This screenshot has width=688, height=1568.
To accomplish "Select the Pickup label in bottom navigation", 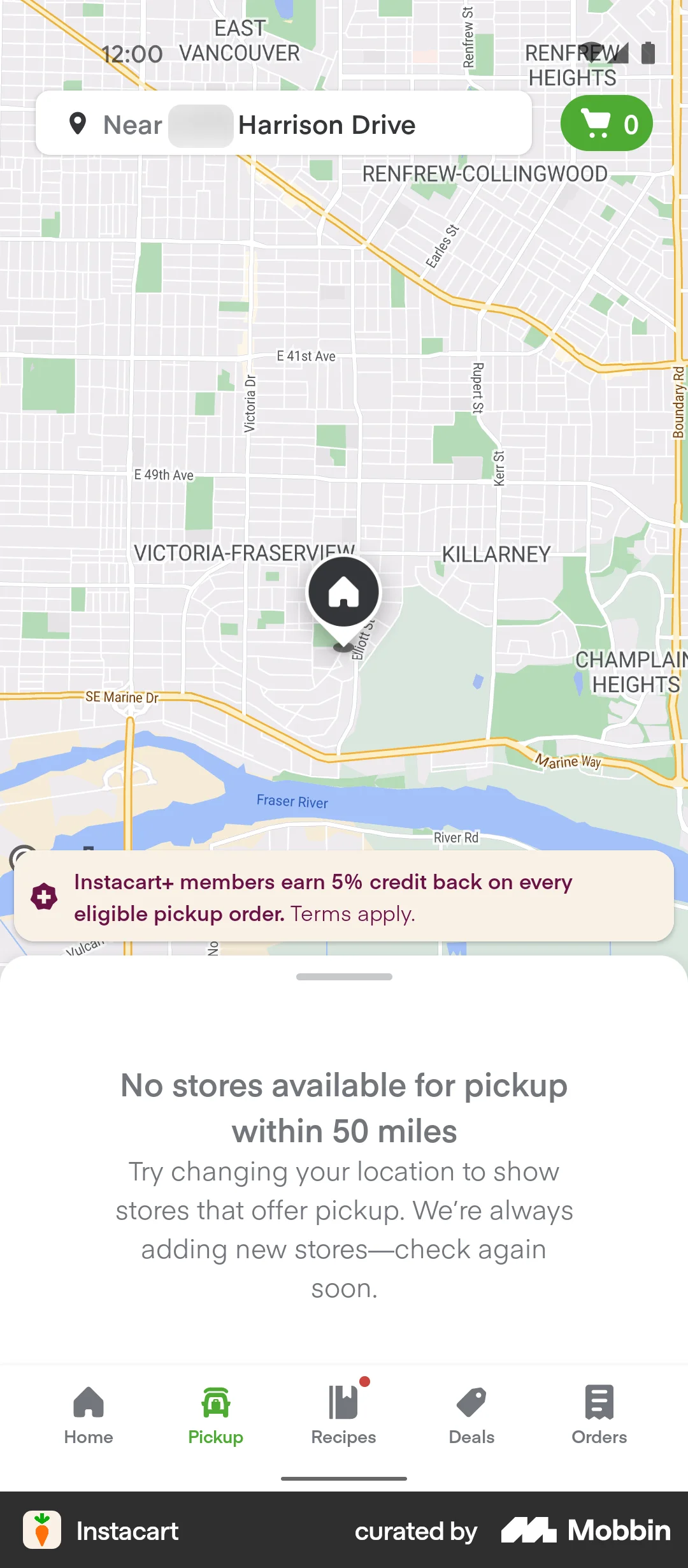I will 215,1437.
